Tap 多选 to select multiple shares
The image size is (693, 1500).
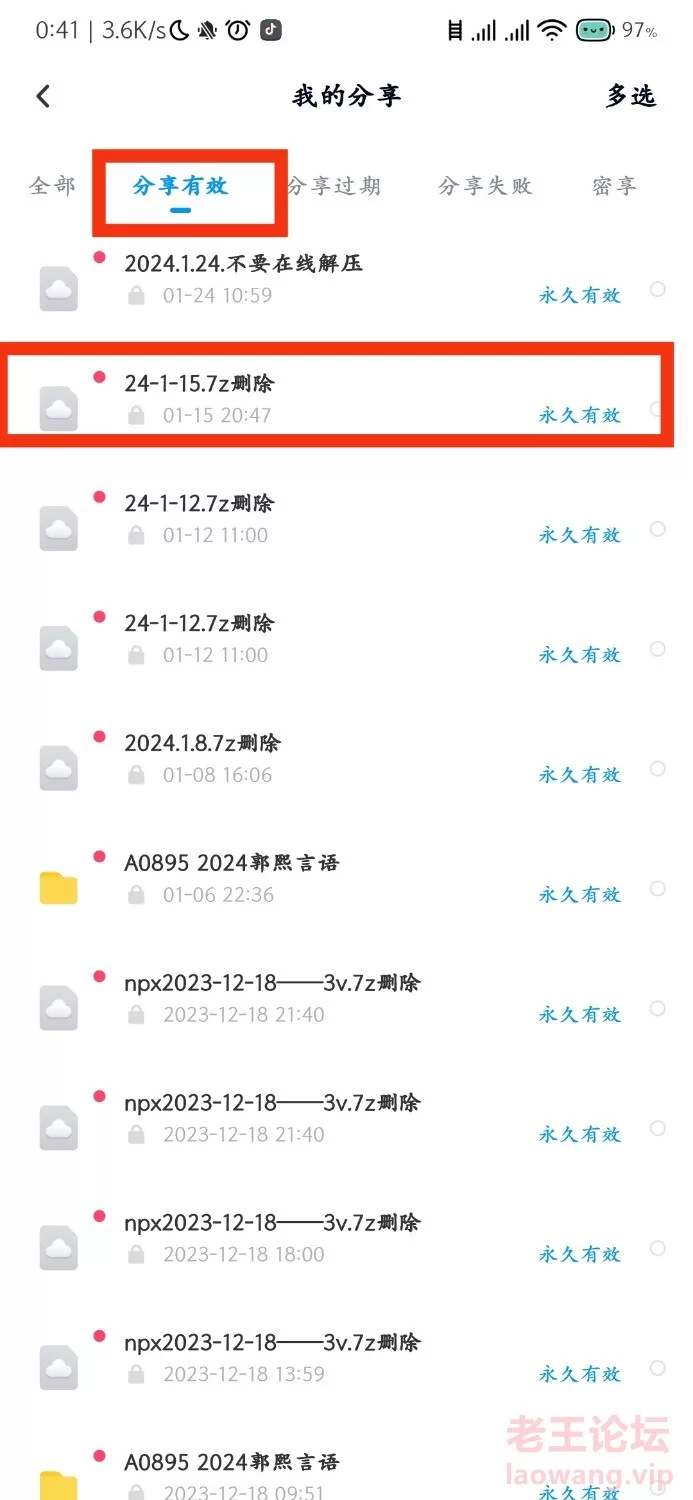(631, 96)
